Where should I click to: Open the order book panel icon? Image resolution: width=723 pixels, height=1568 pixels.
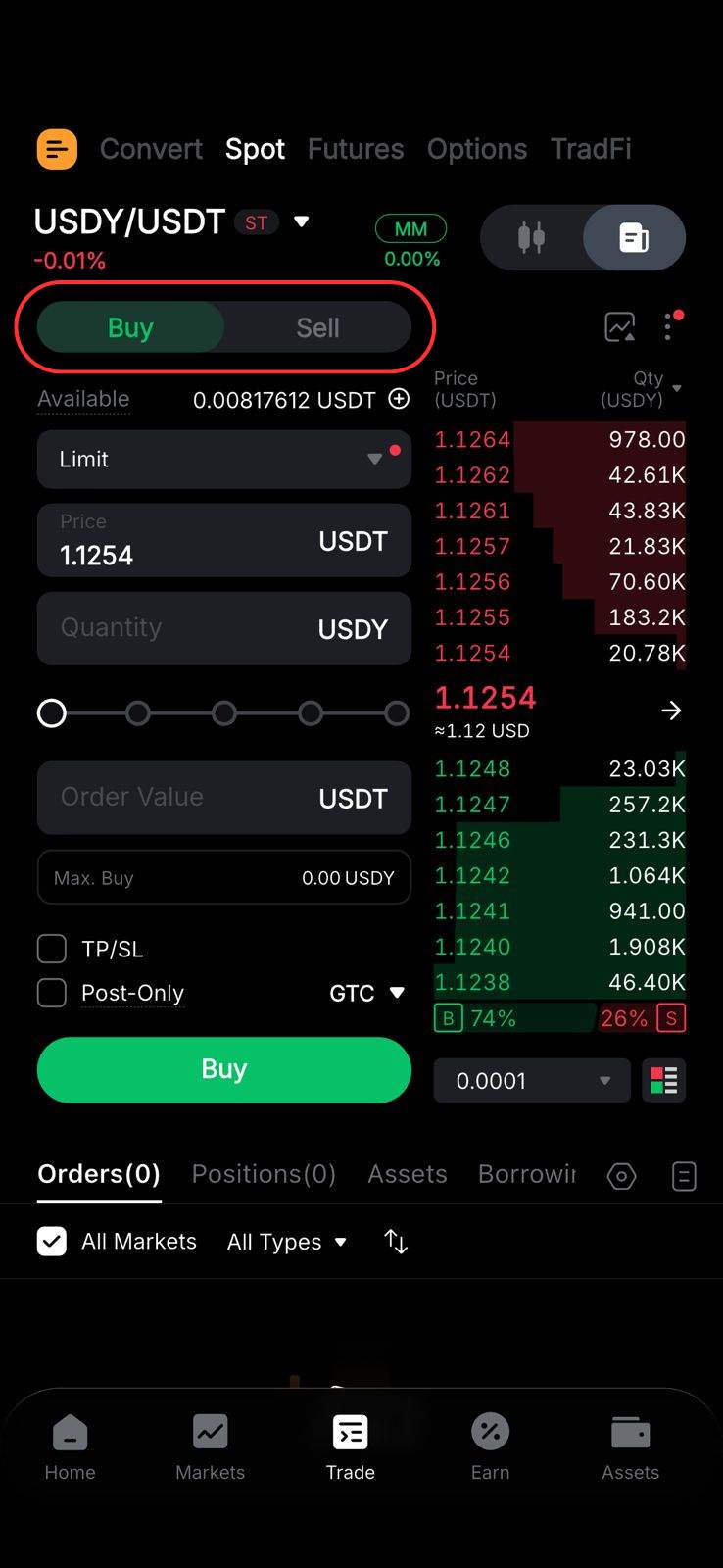coord(633,237)
